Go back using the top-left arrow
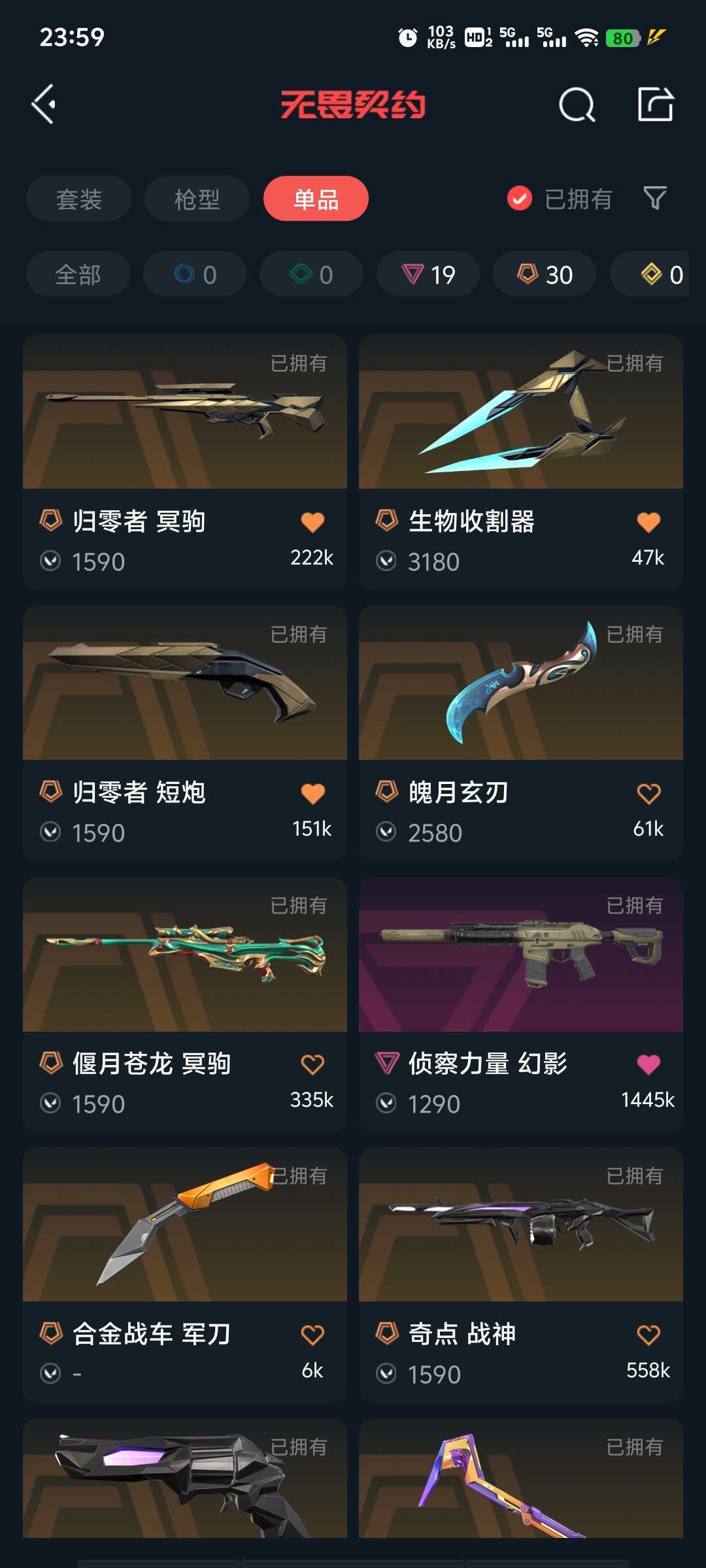Image resolution: width=706 pixels, height=1568 pixels. pyautogui.click(x=44, y=105)
